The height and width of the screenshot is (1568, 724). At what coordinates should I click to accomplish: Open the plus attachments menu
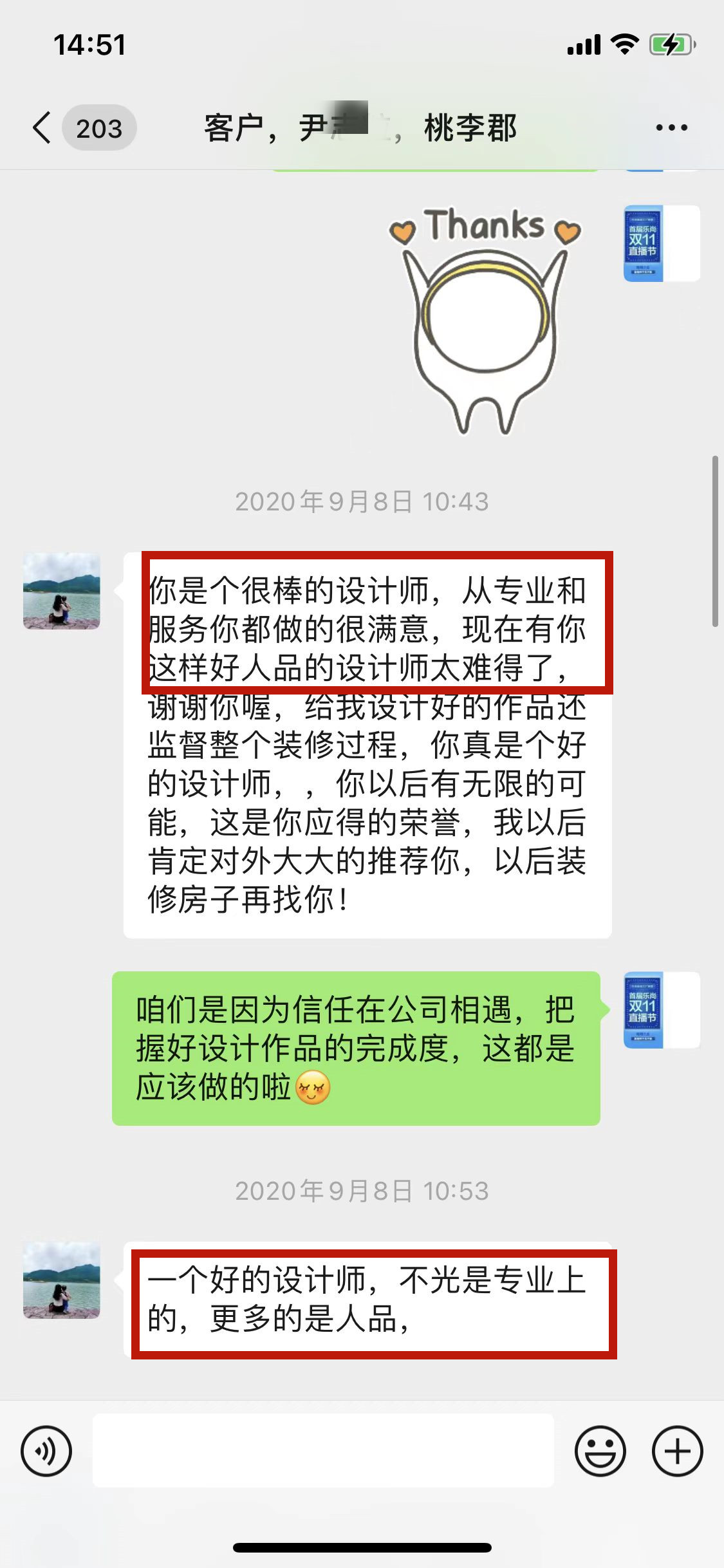coord(677,1451)
